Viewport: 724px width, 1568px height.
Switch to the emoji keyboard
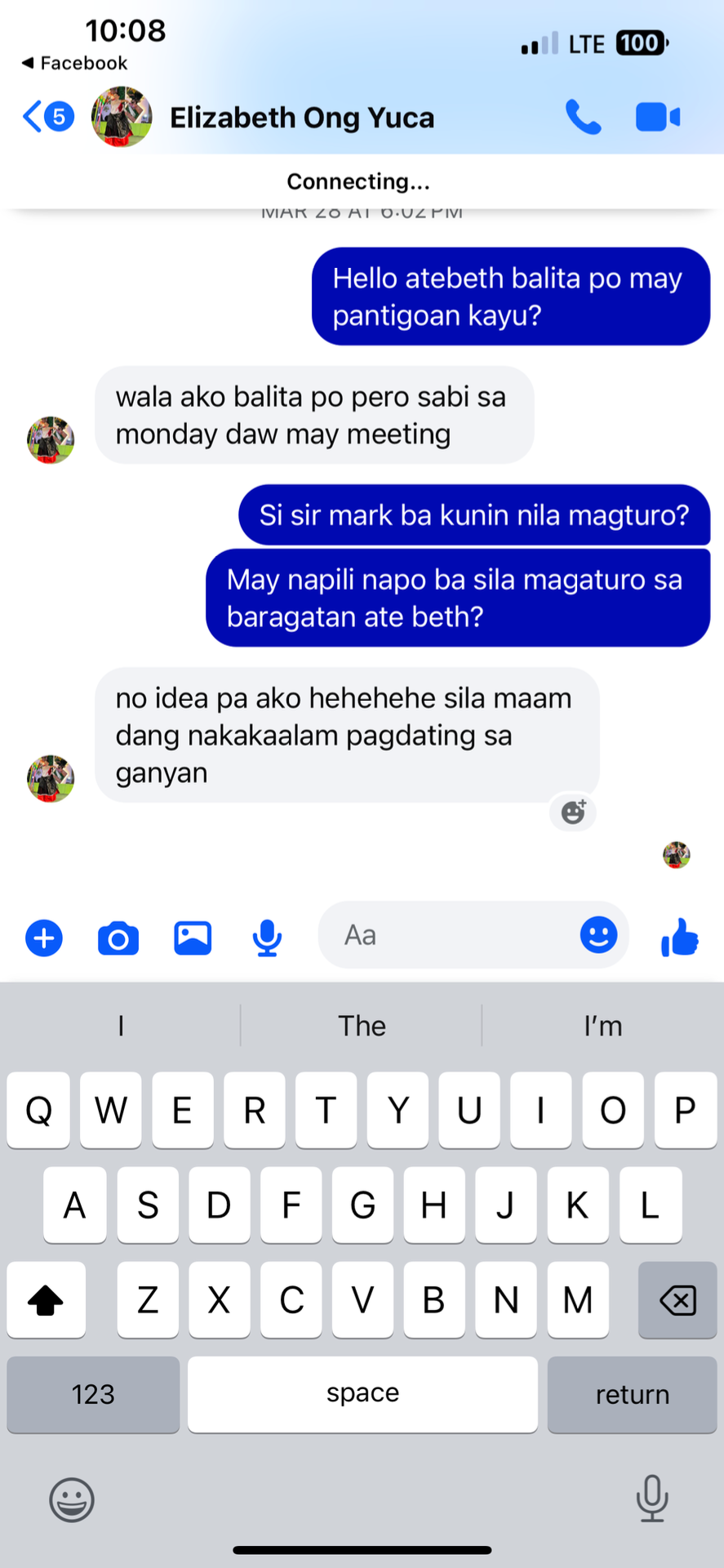click(72, 1499)
